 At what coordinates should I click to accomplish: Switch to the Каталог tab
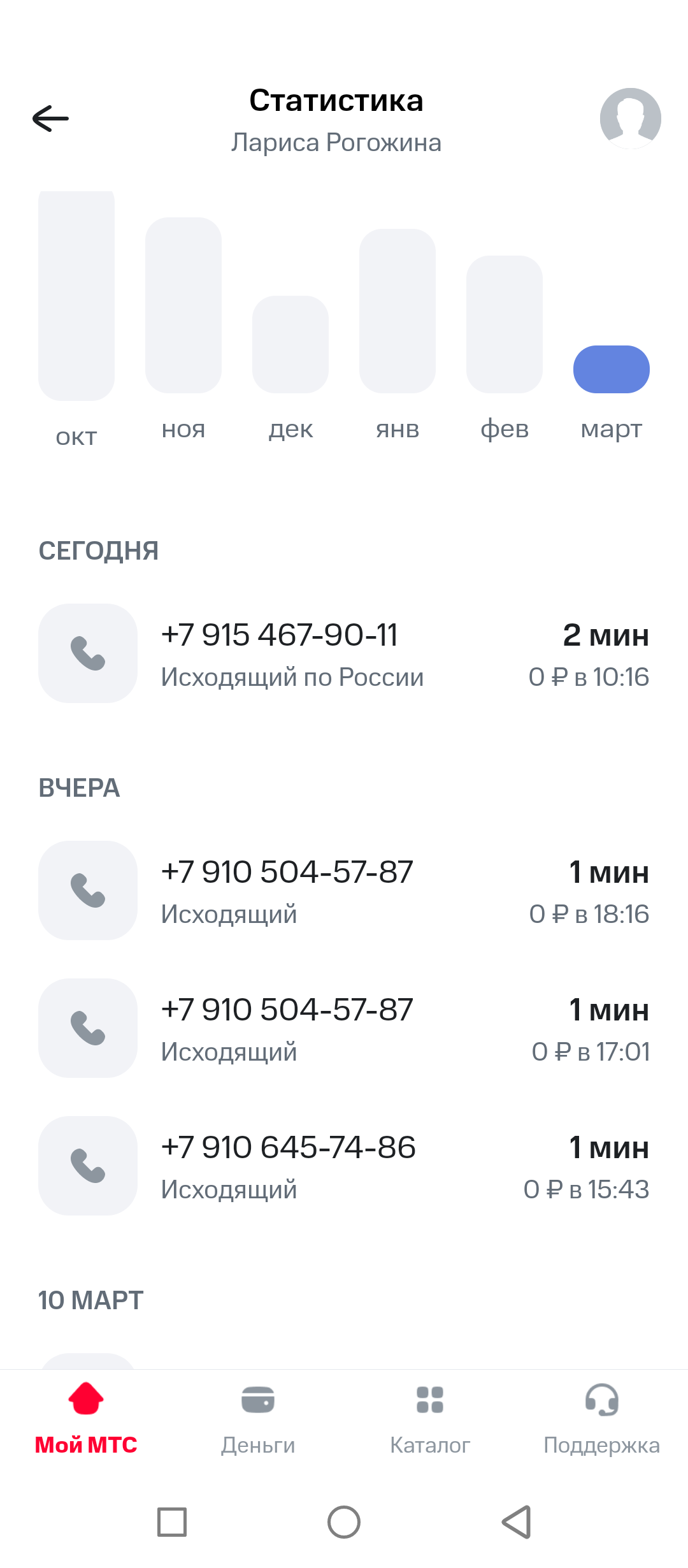point(430,1419)
